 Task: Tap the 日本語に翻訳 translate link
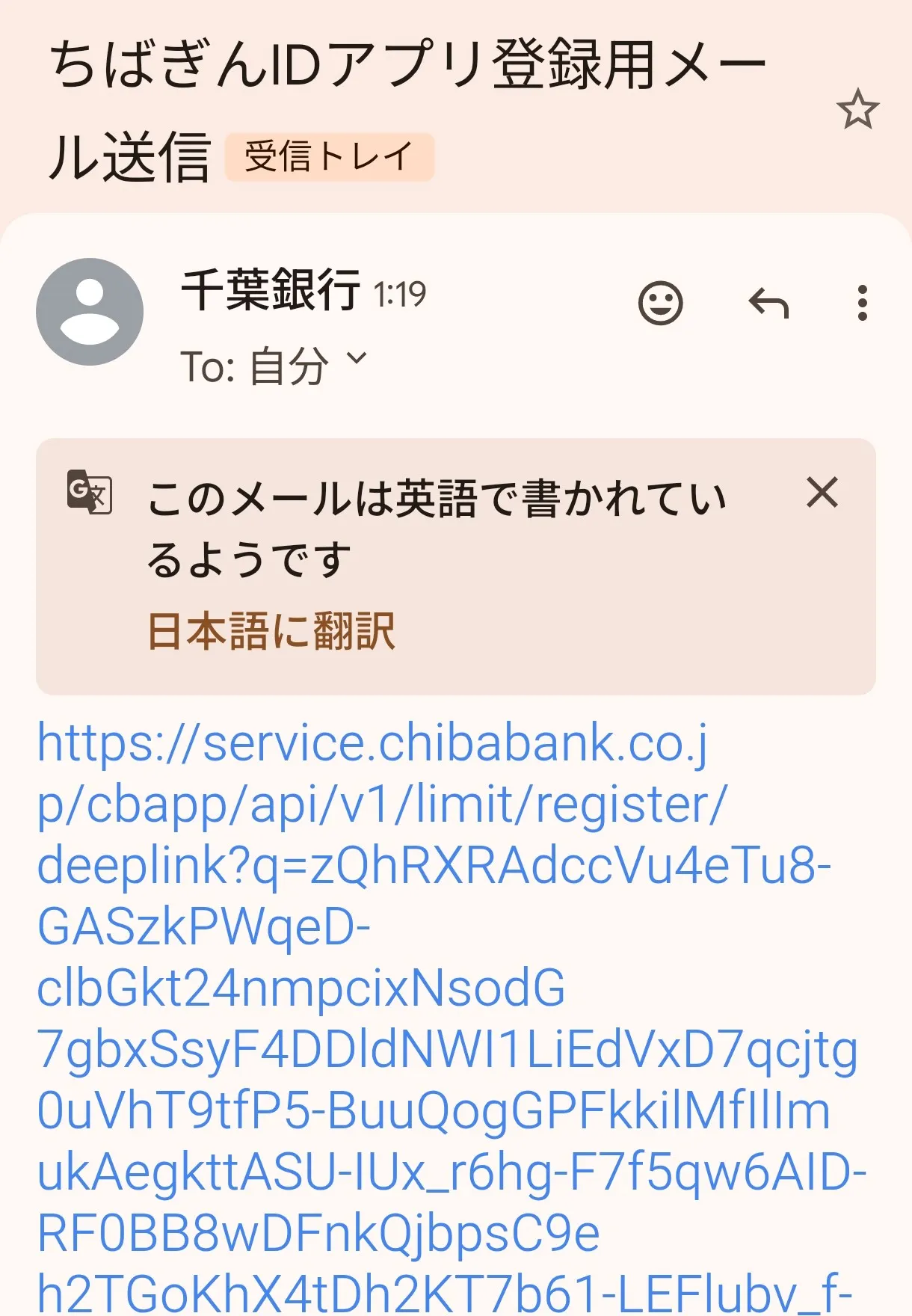click(271, 632)
